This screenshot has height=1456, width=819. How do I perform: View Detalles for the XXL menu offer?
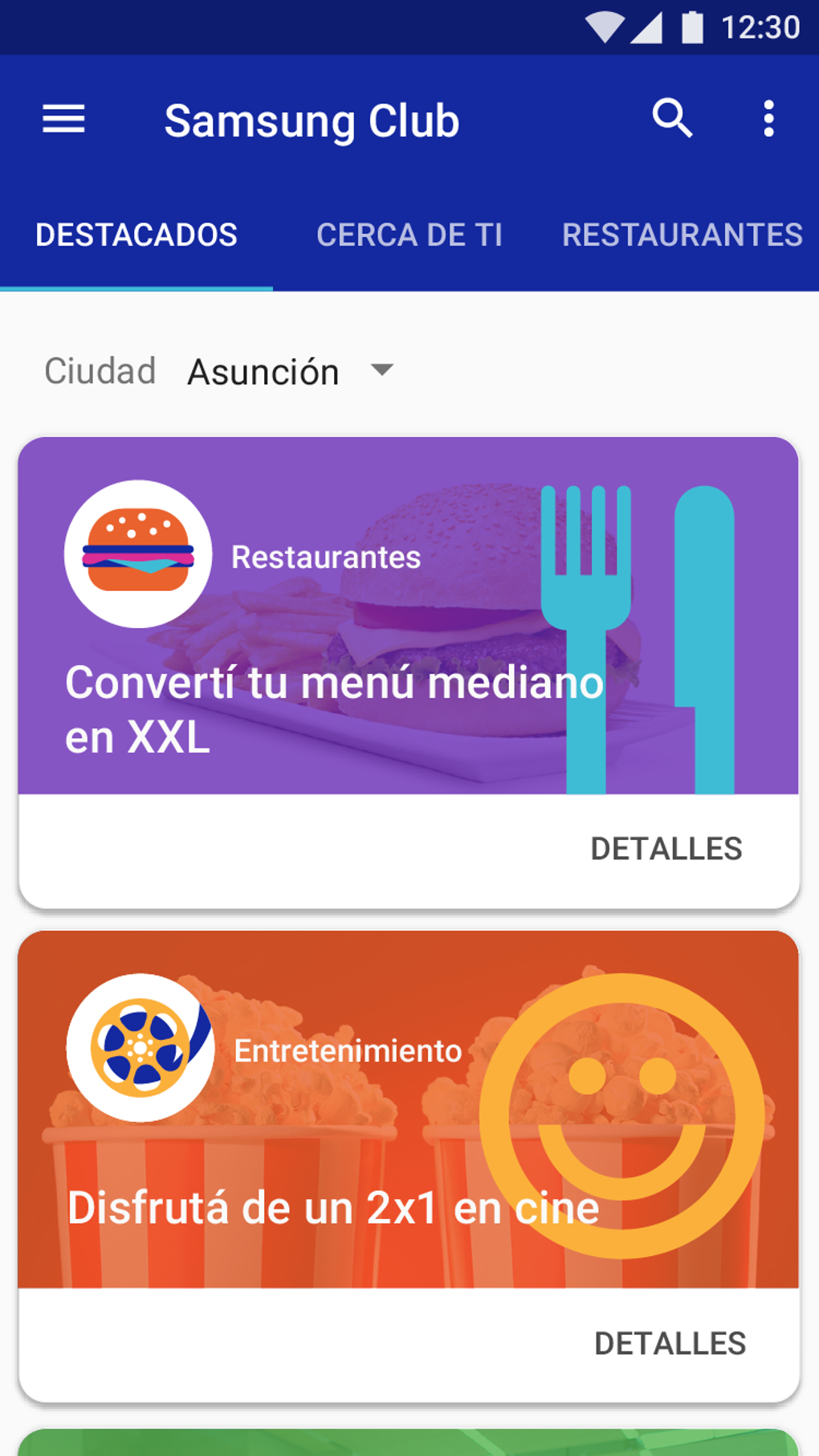click(x=666, y=849)
